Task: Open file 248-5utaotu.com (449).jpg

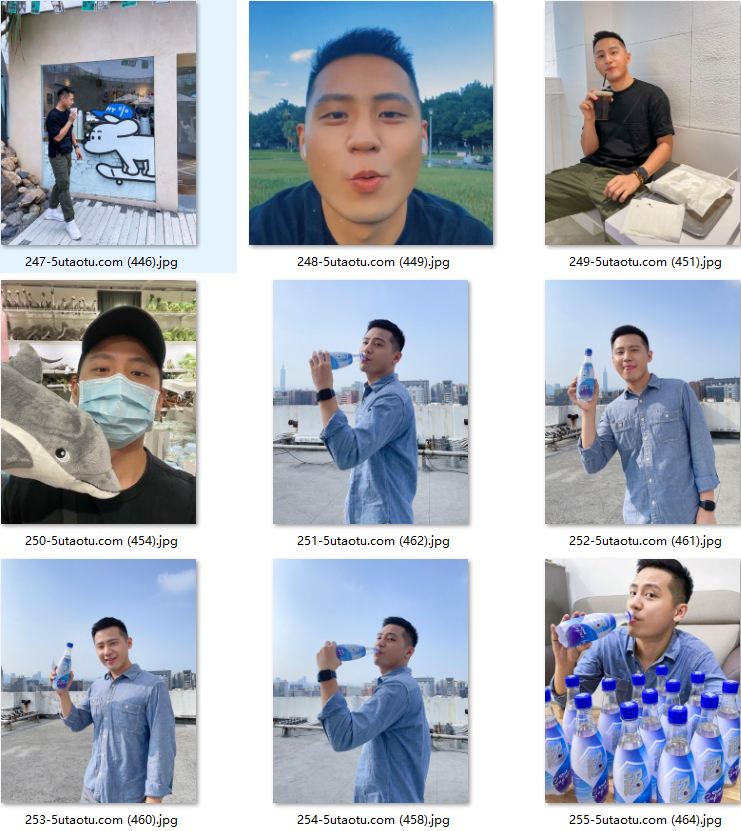Action: pyautogui.click(x=371, y=123)
